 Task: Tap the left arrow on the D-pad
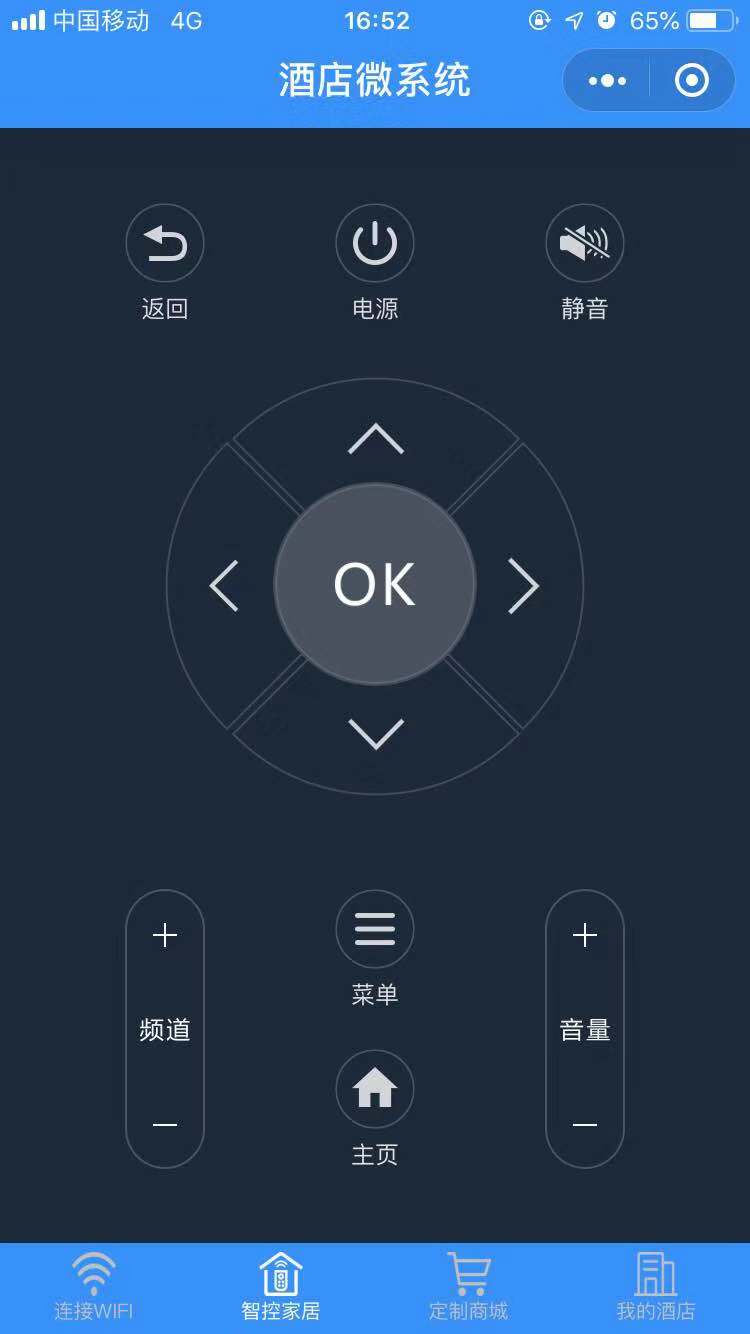click(x=224, y=586)
